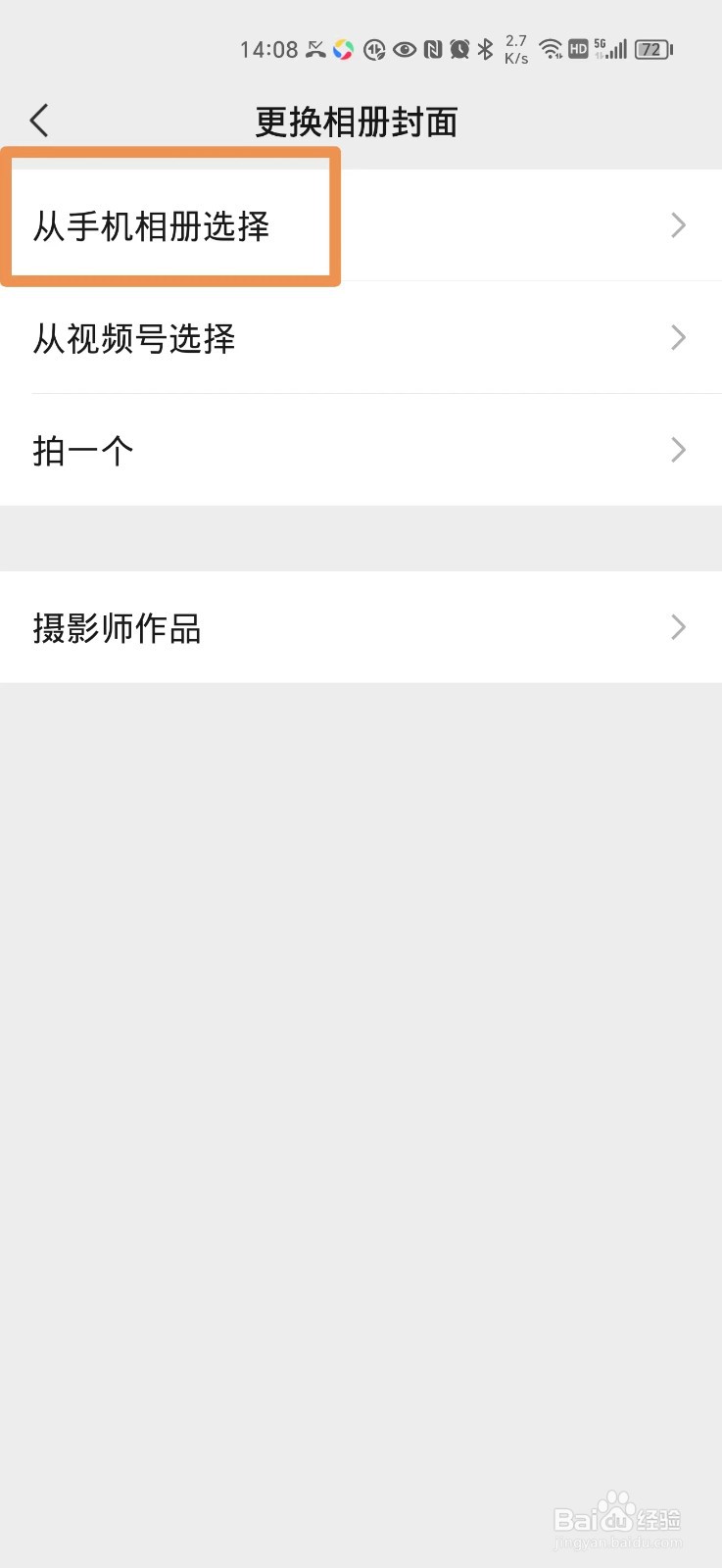Tap the NFC icon in the status bar
The image size is (722, 1568).
(432, 49)
